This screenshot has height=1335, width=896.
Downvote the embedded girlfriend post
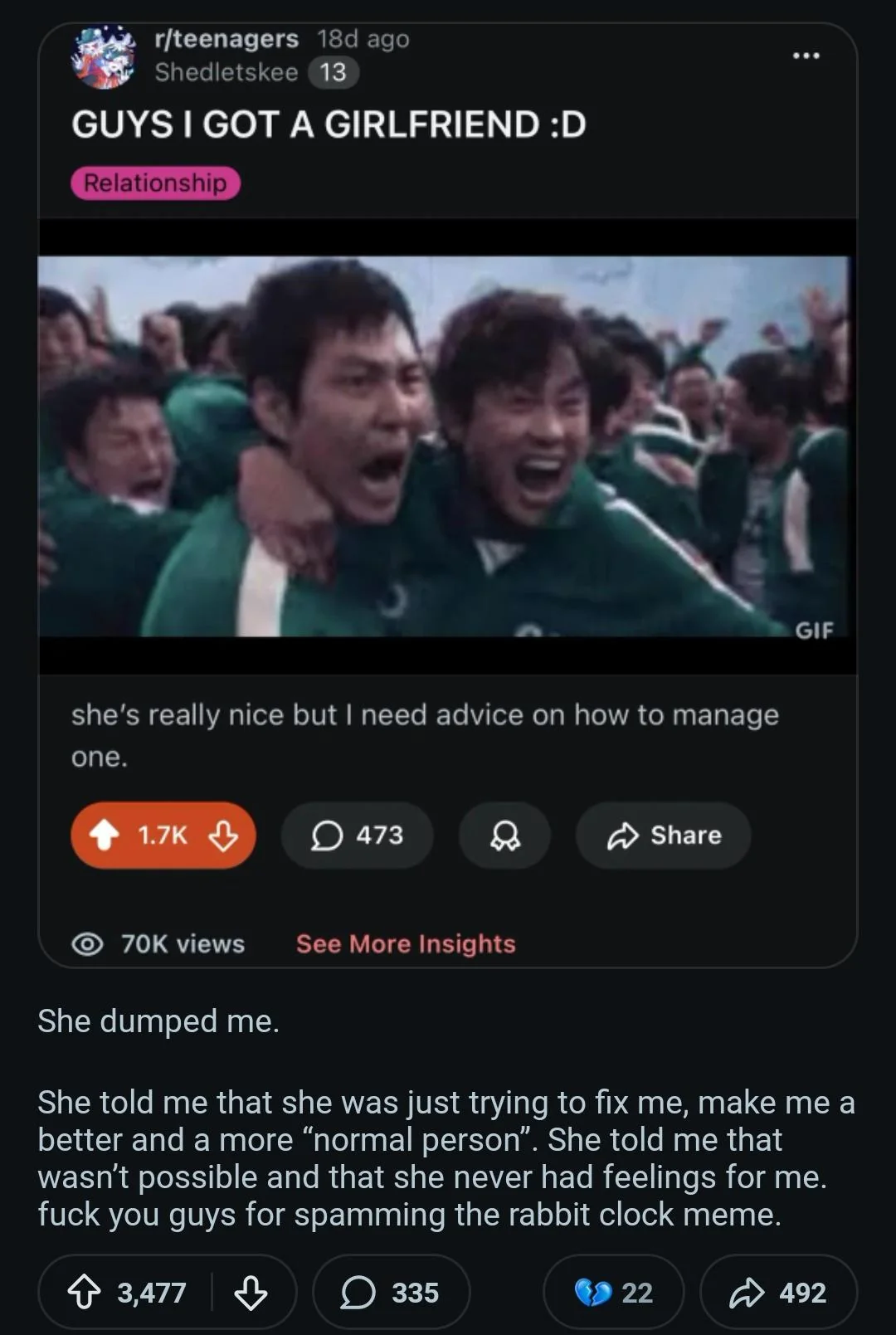[x=223, y=835]
